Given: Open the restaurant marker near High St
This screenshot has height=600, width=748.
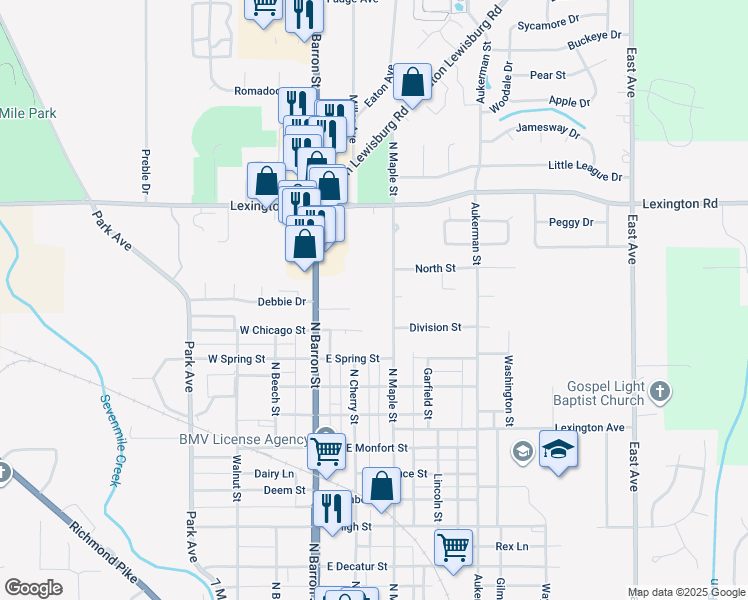Looking at the screenshot, I should pos(332,510).
